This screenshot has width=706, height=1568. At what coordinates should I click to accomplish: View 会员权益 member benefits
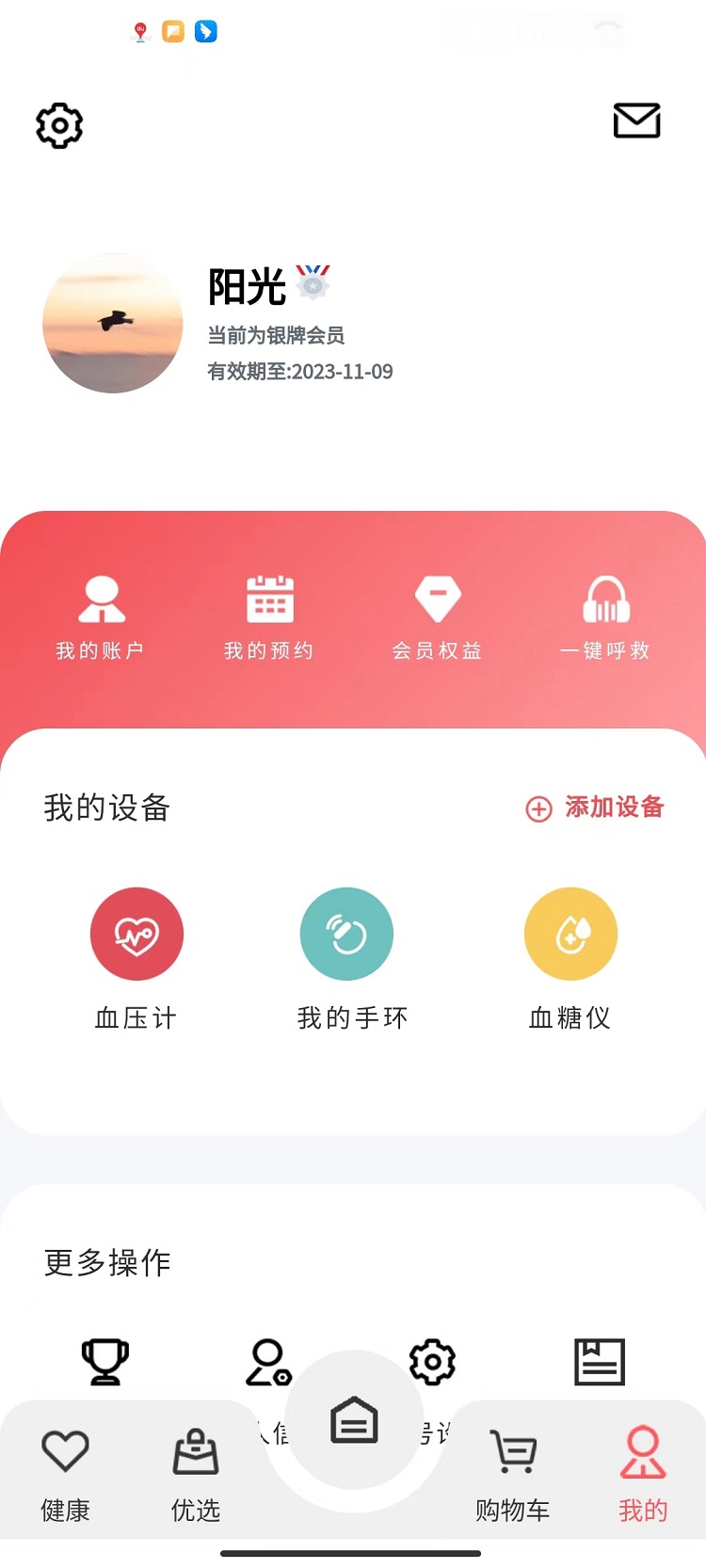437,617
